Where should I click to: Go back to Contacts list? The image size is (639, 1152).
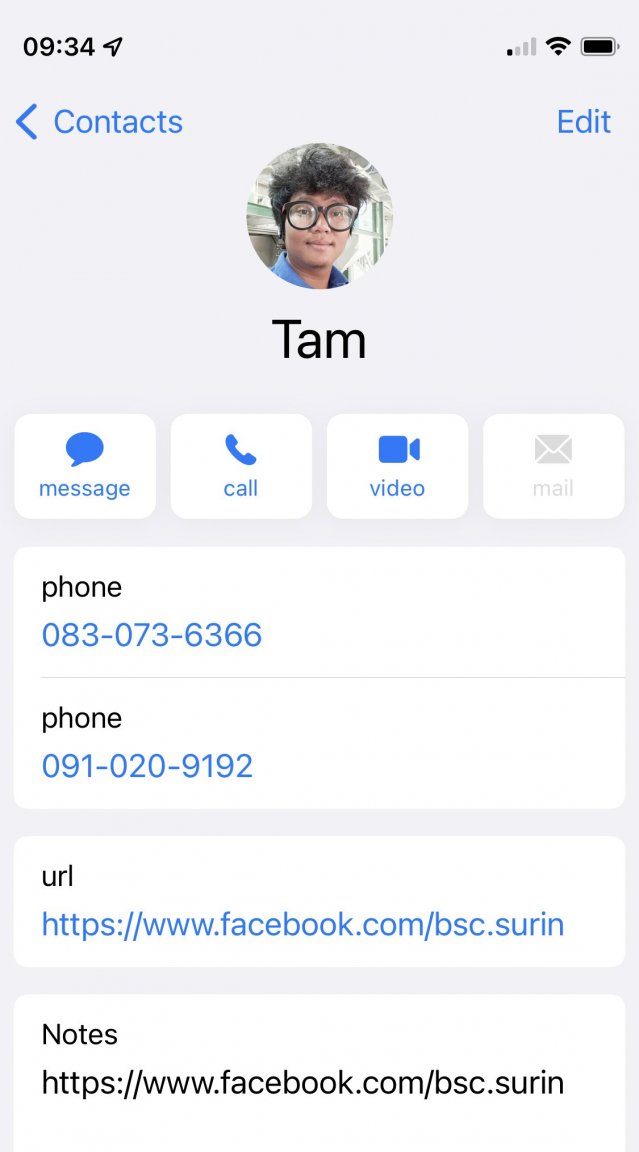[x=99, y=122]
